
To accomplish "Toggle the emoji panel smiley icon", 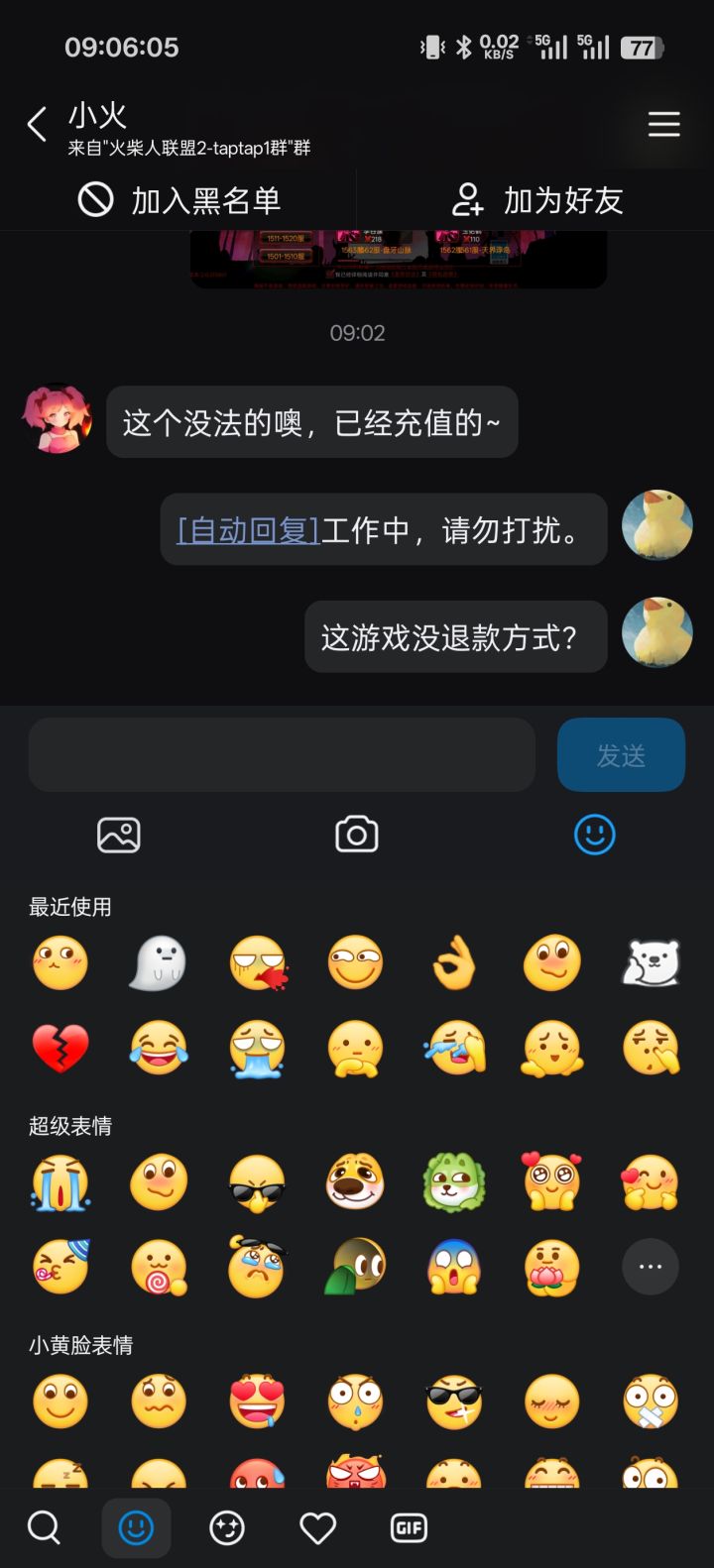I will 593,834.
